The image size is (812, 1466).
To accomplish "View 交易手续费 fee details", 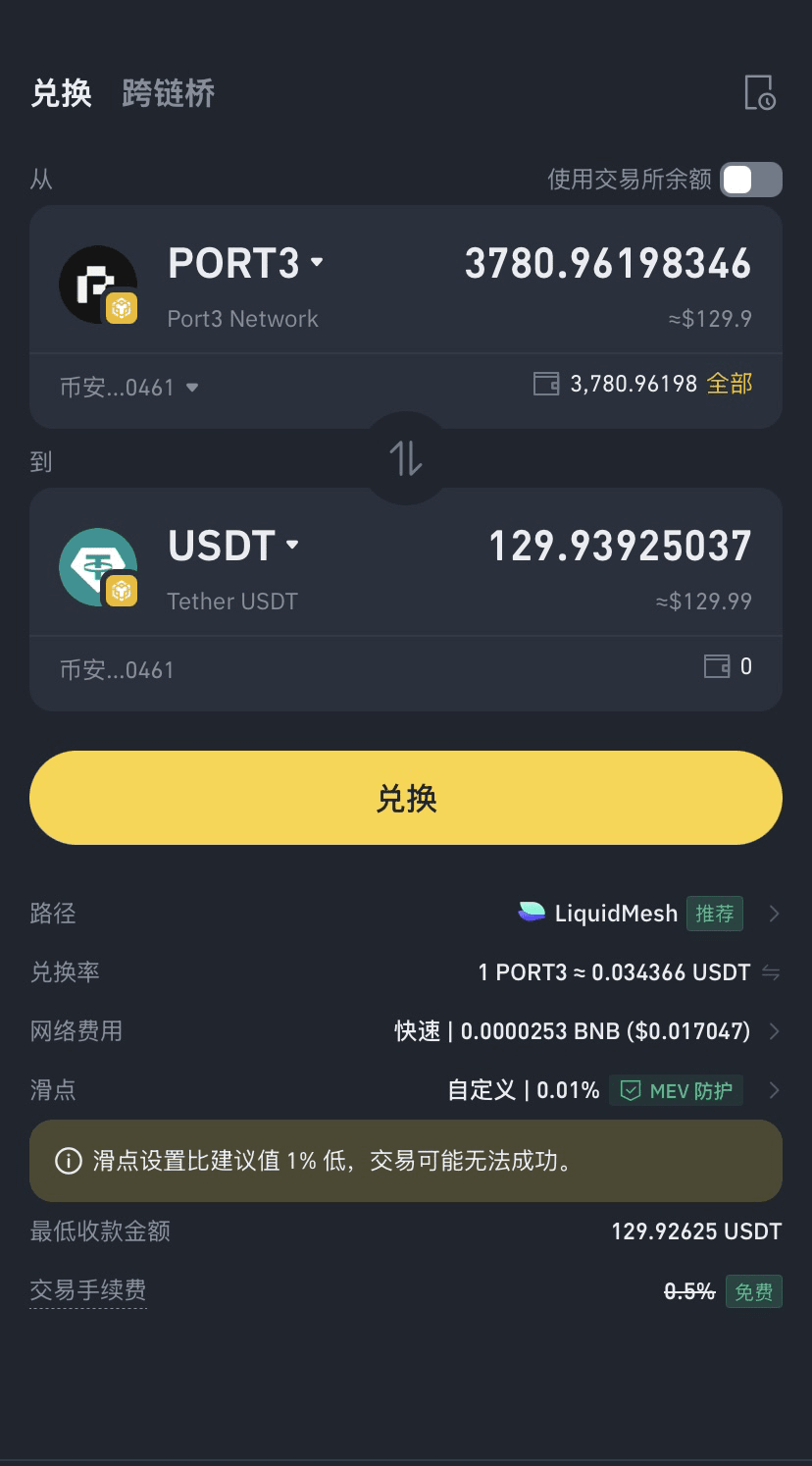I will point(88,1290).
